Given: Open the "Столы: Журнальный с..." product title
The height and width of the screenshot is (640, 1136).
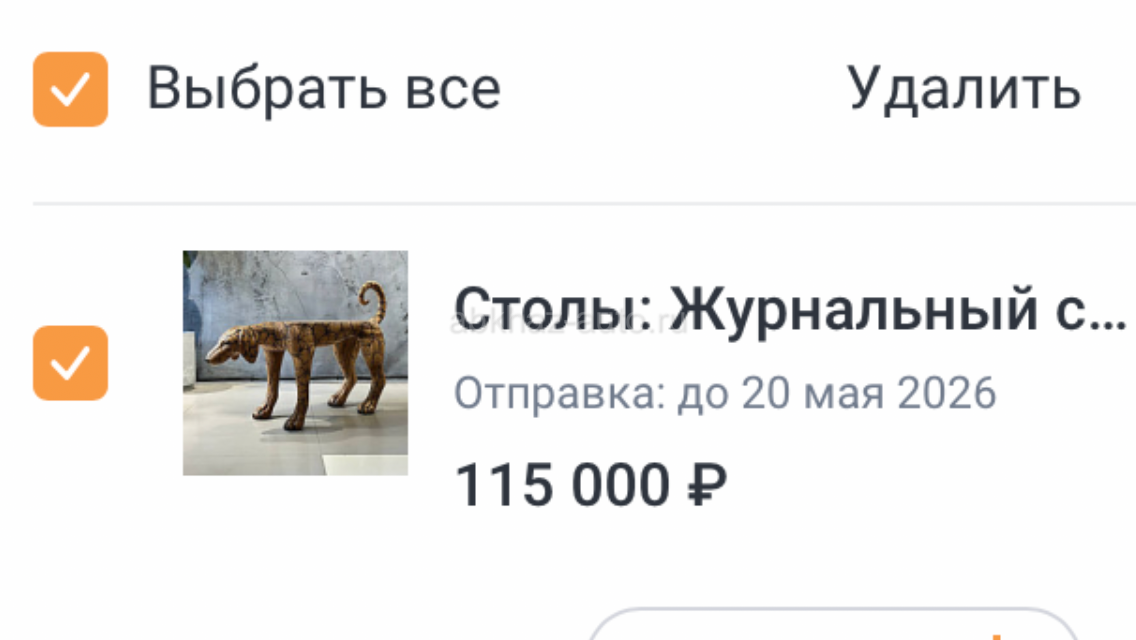Looking at the screenshot, I should (790, 309).
